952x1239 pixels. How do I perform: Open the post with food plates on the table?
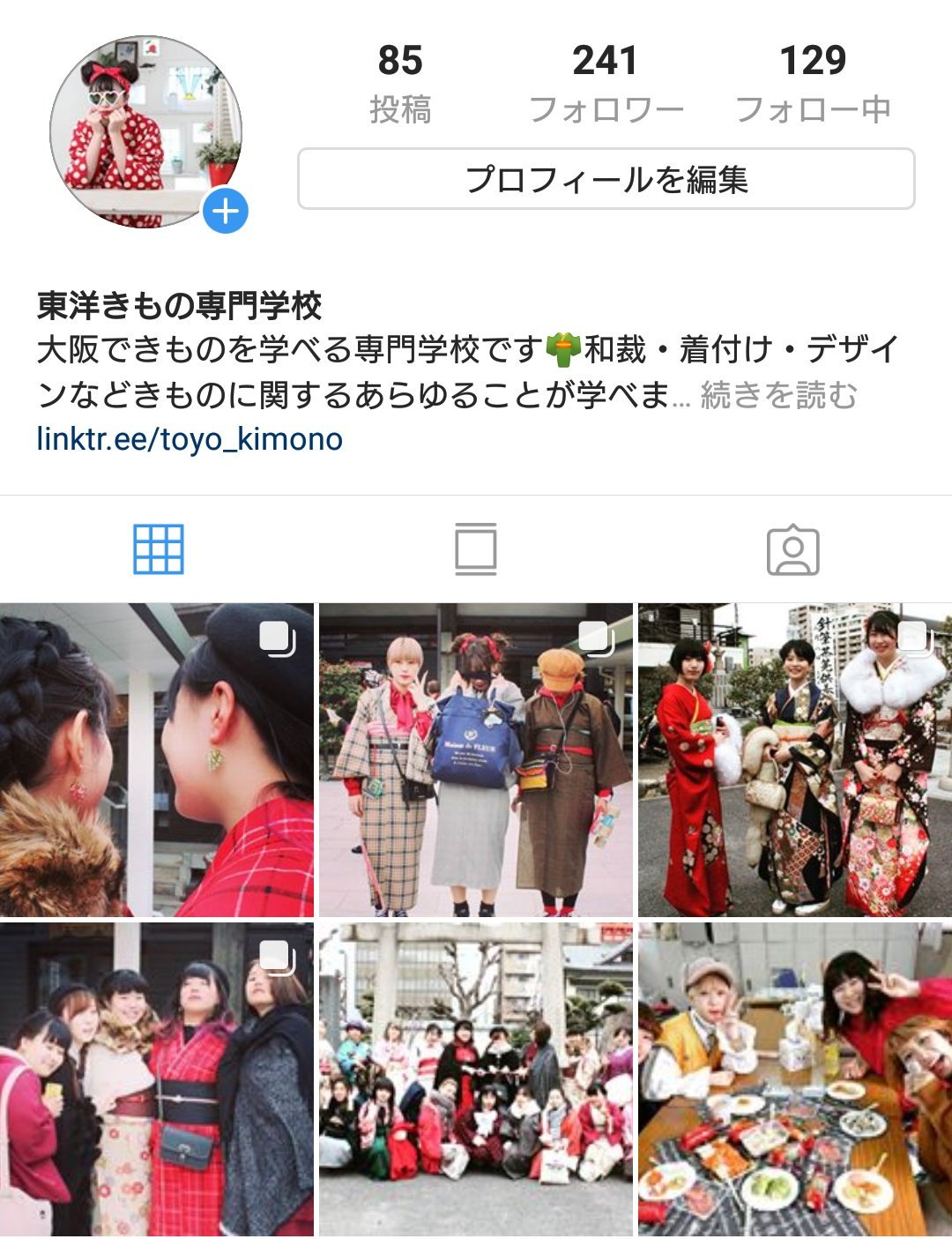pyautogui.click(x=794, y=1078)
